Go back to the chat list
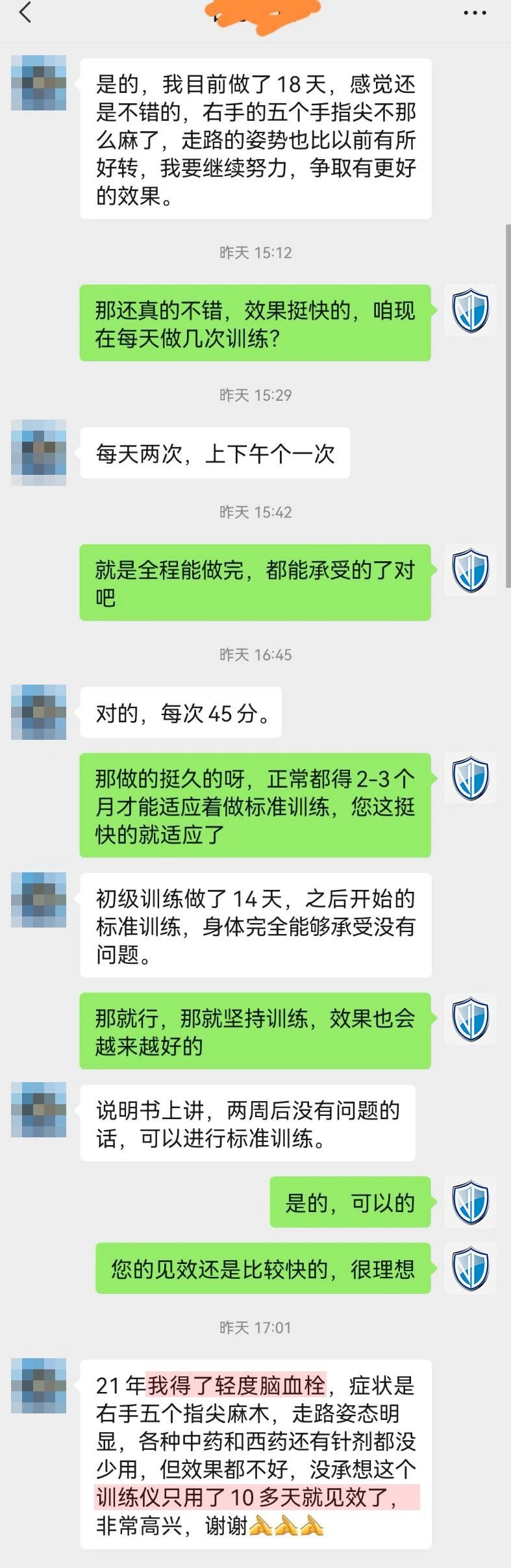511x1568 pixels. [25, 12]
